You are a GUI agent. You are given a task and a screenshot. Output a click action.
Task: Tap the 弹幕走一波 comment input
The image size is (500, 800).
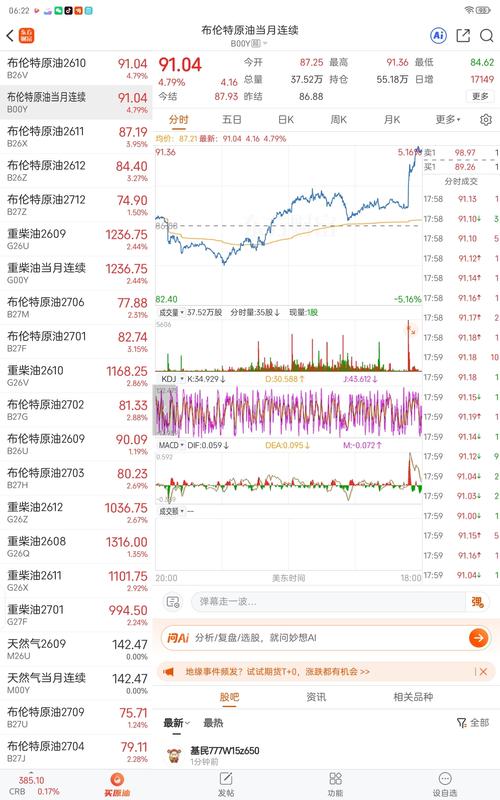(328, 602)
